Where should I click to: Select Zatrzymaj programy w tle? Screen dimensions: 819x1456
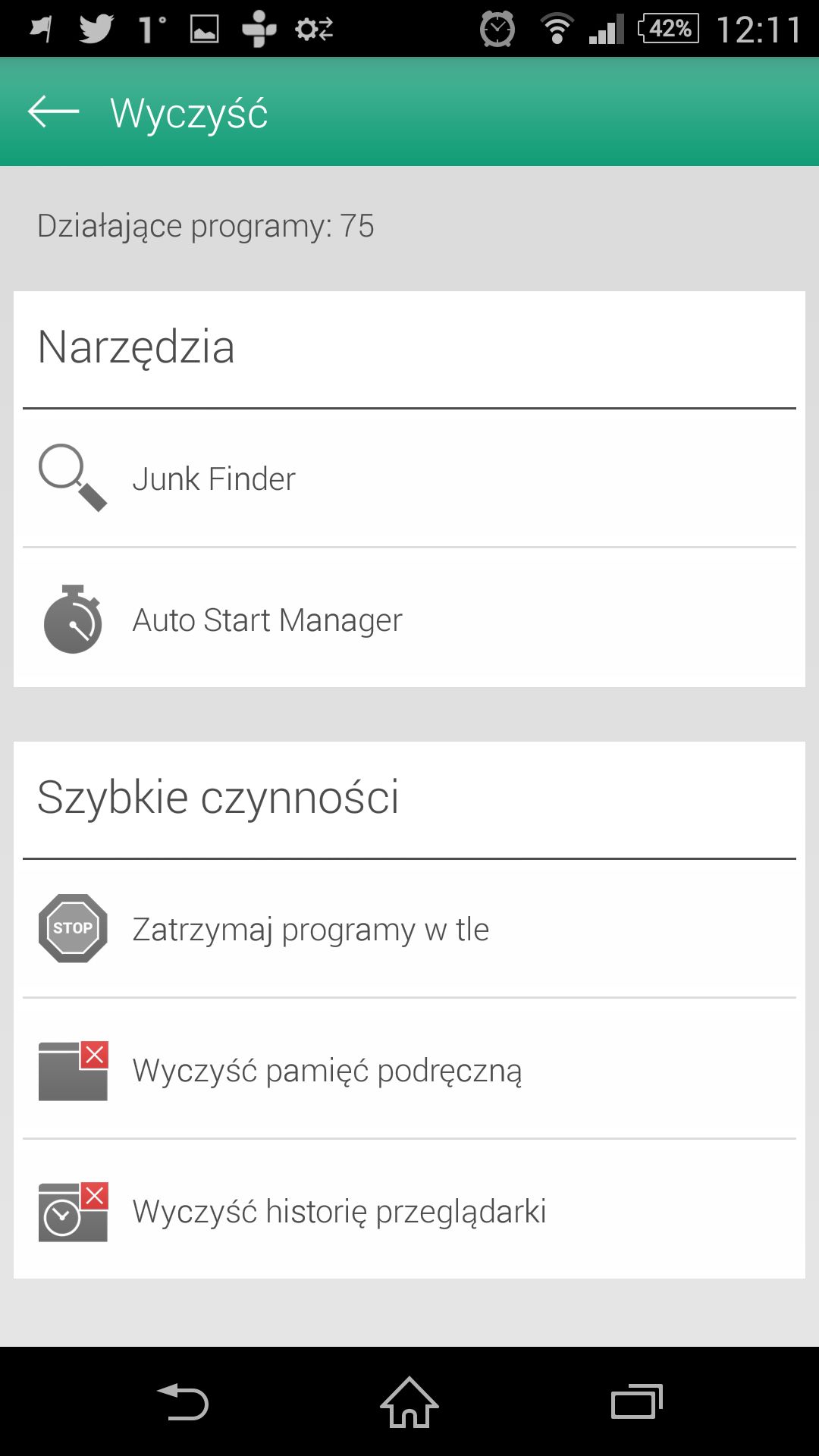[x=409, y=928]
